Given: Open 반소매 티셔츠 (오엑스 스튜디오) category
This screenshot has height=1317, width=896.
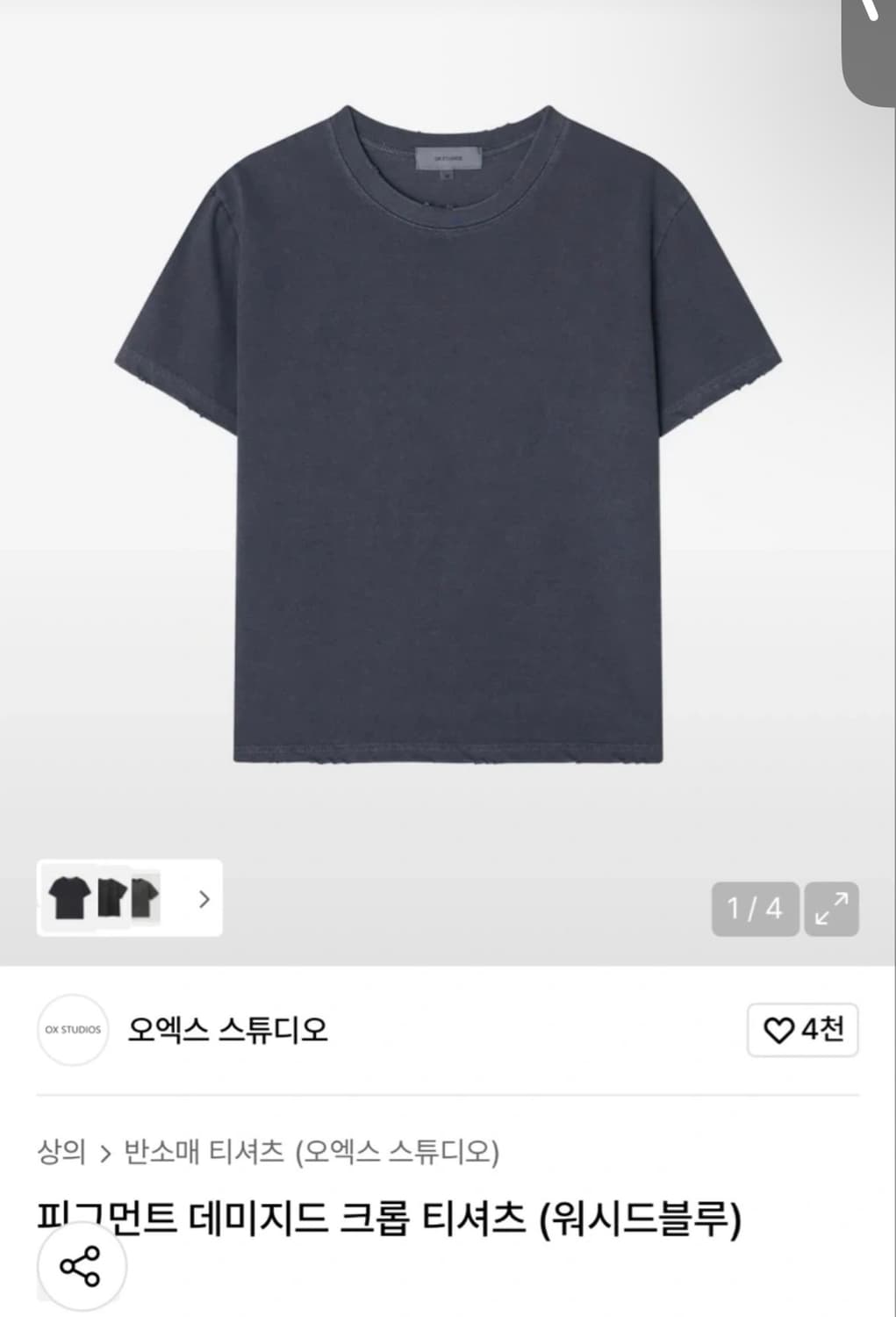Looking at the screenshot, I should 312,1151.
